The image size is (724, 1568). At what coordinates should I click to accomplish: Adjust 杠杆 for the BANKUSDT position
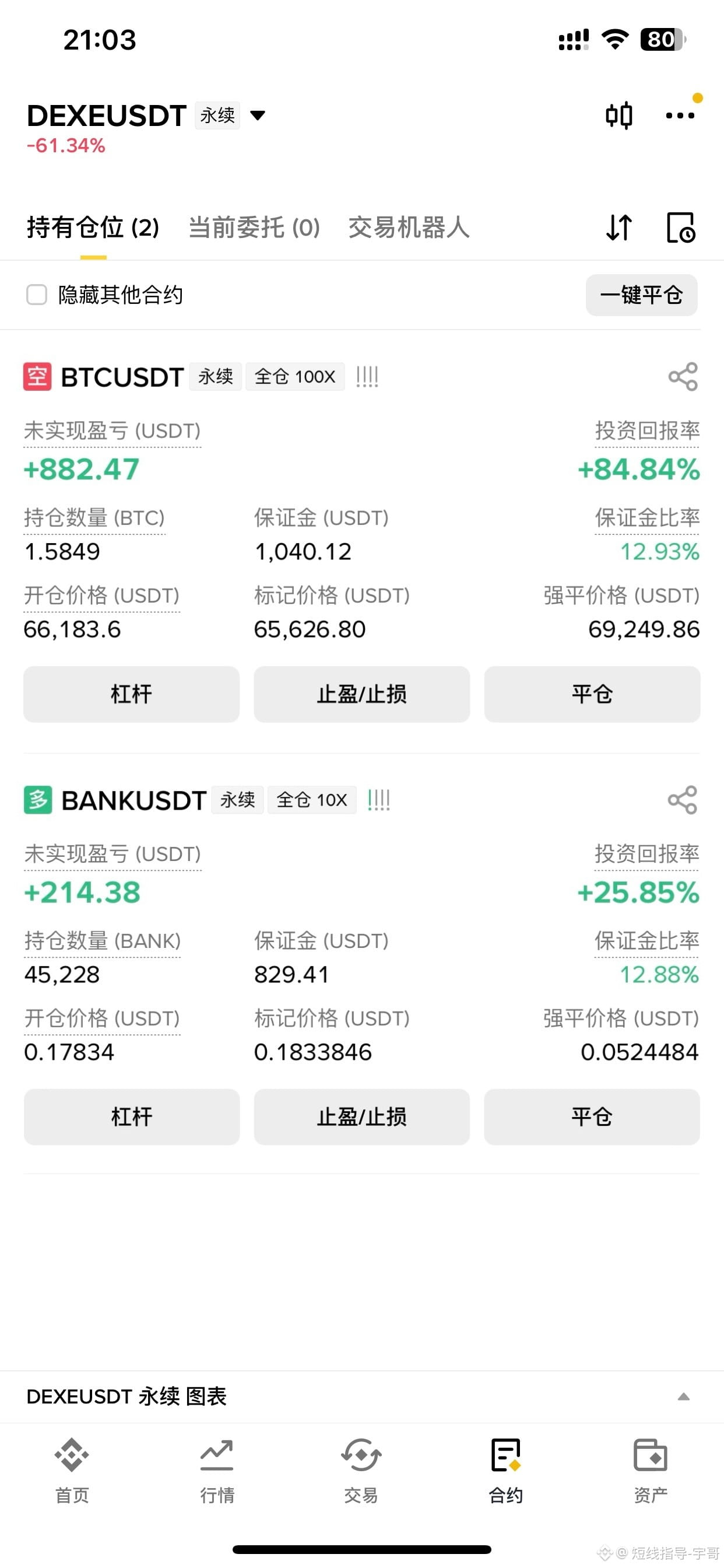click(x=131, y=1117)
